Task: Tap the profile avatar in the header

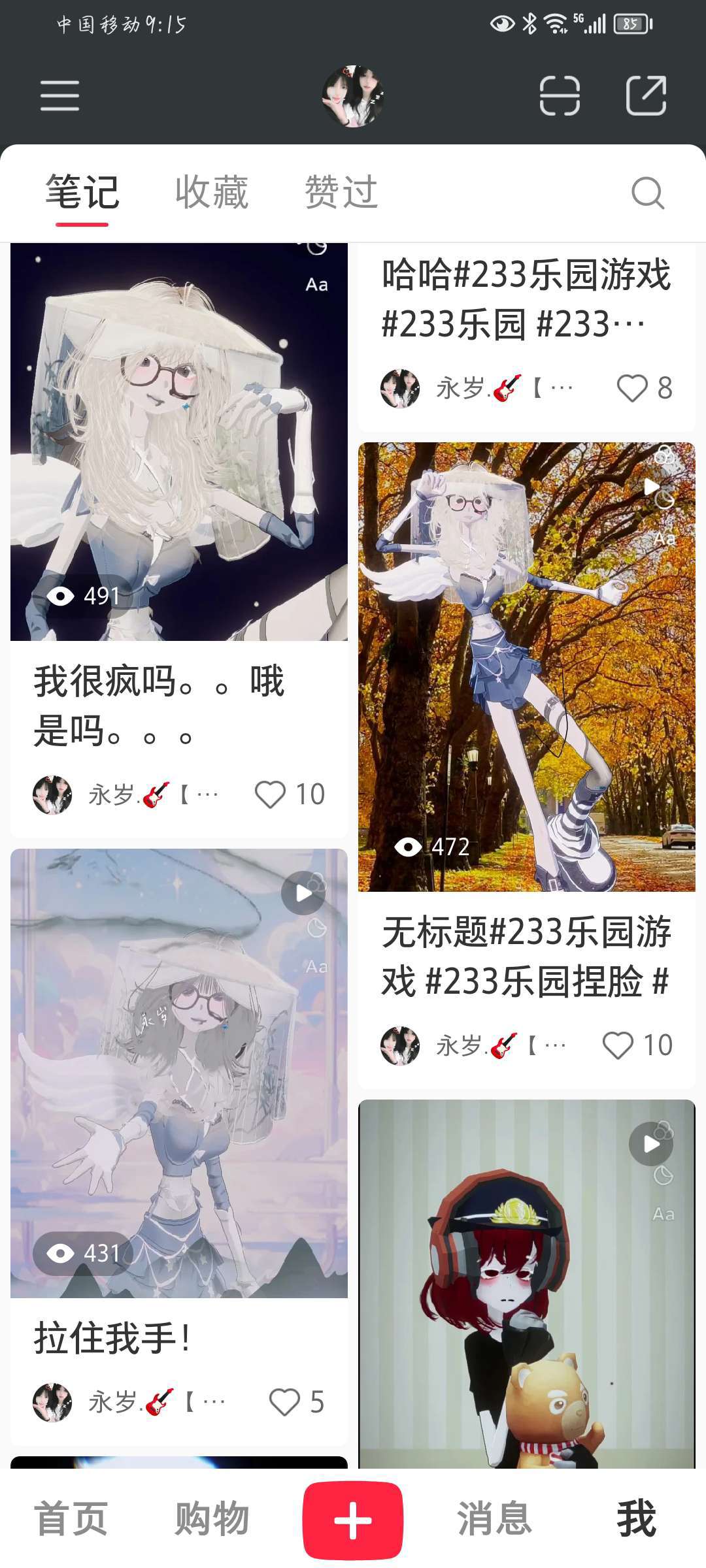Action: pyautogui.click(x=352, y=96)
